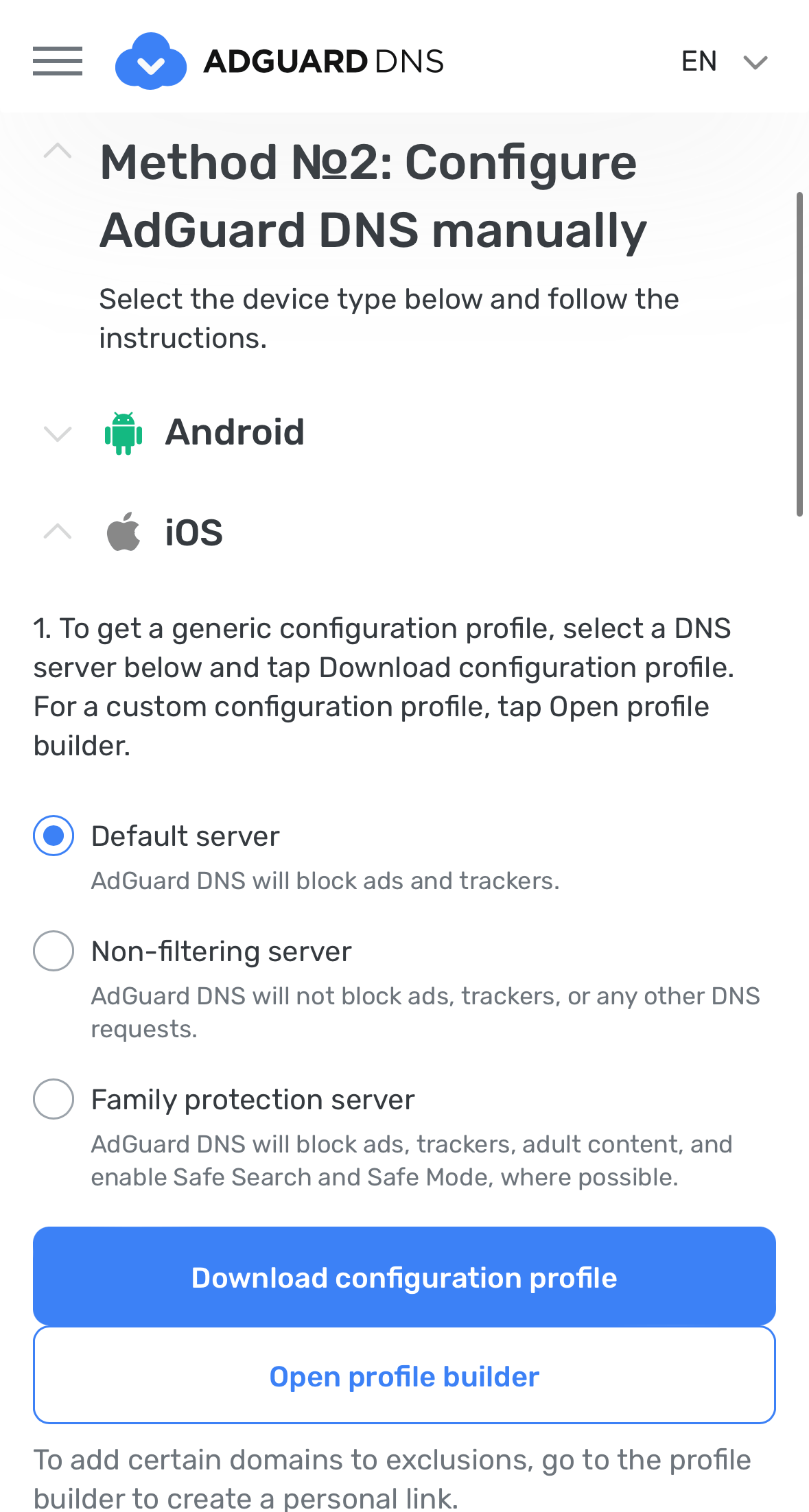The width and height of the screenshot is (809, 1512).
Task: Choose the Family protection server
Action: pyautogui.click(x=54, y=1099)
